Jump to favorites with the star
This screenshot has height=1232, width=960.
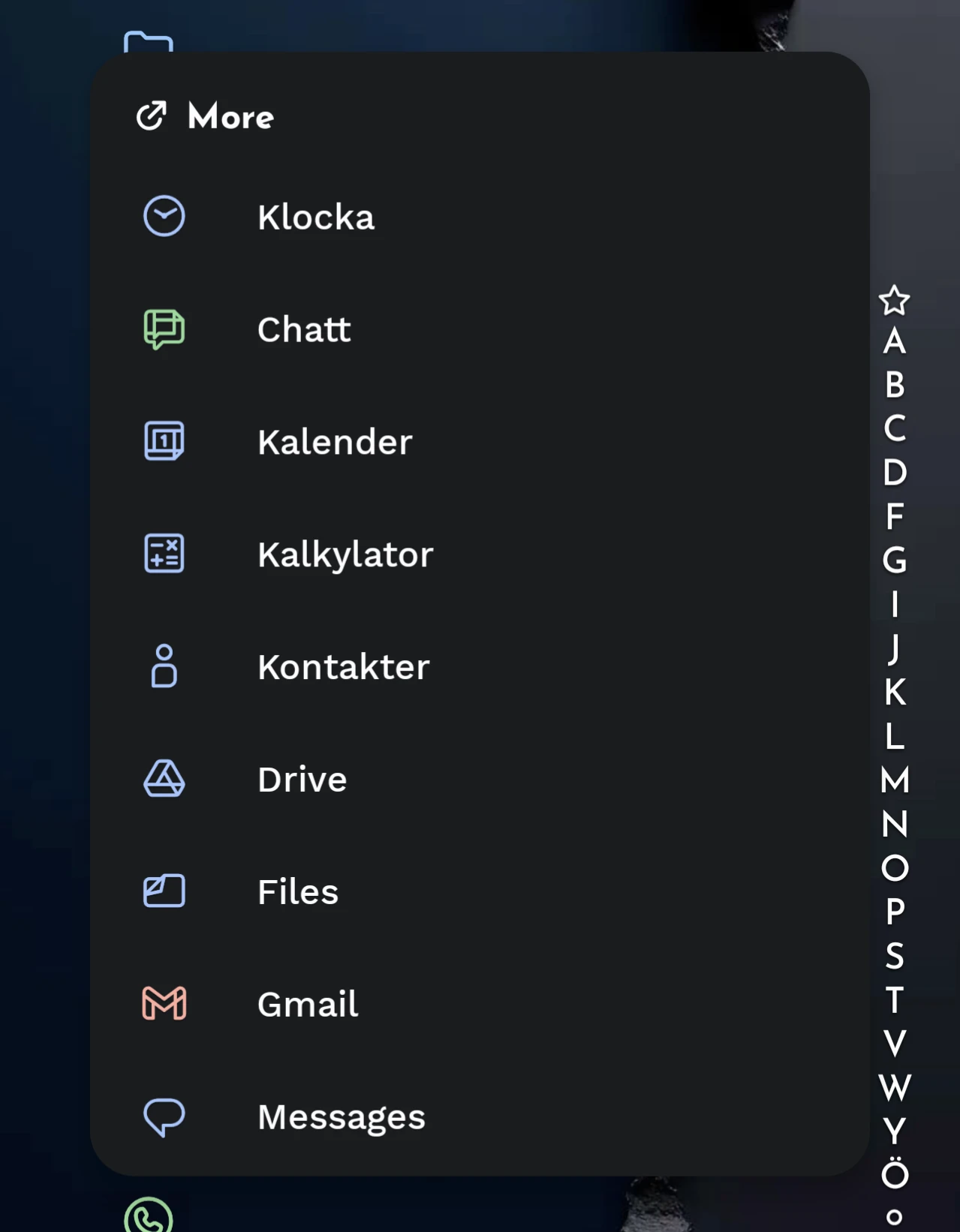tap(894, 300)
